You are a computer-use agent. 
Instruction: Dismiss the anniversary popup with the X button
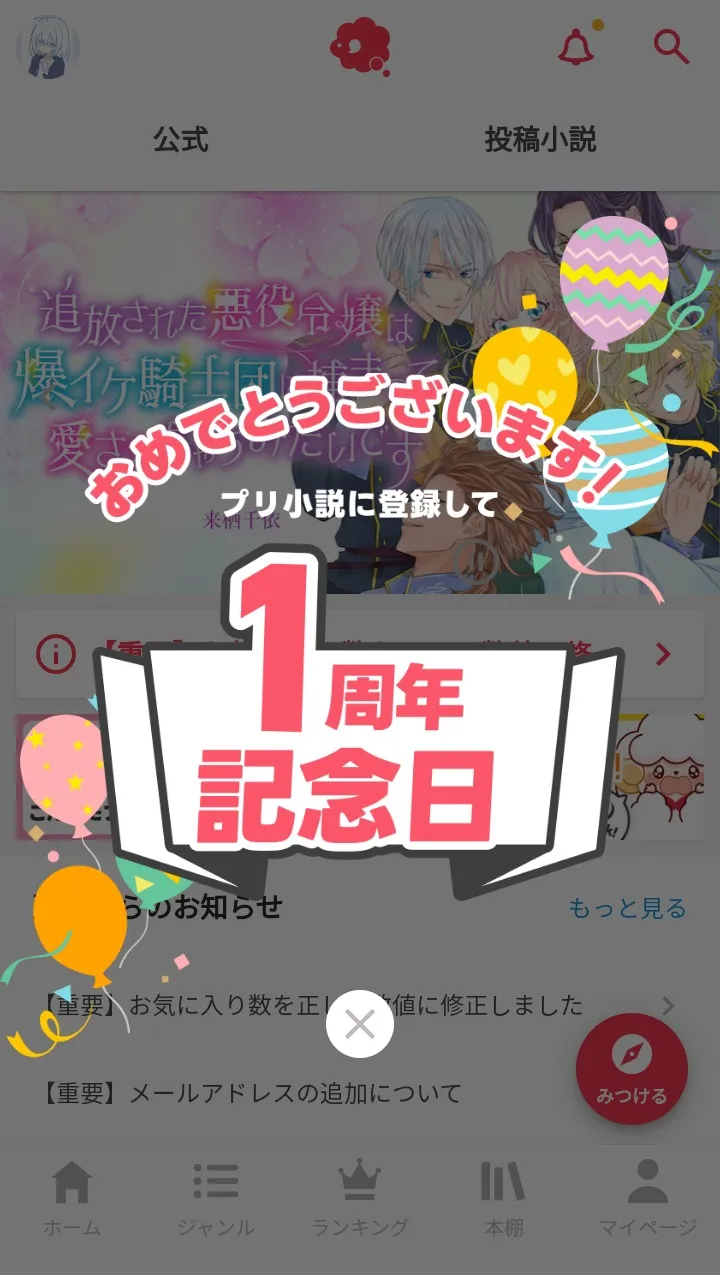tap(360, 1024)
